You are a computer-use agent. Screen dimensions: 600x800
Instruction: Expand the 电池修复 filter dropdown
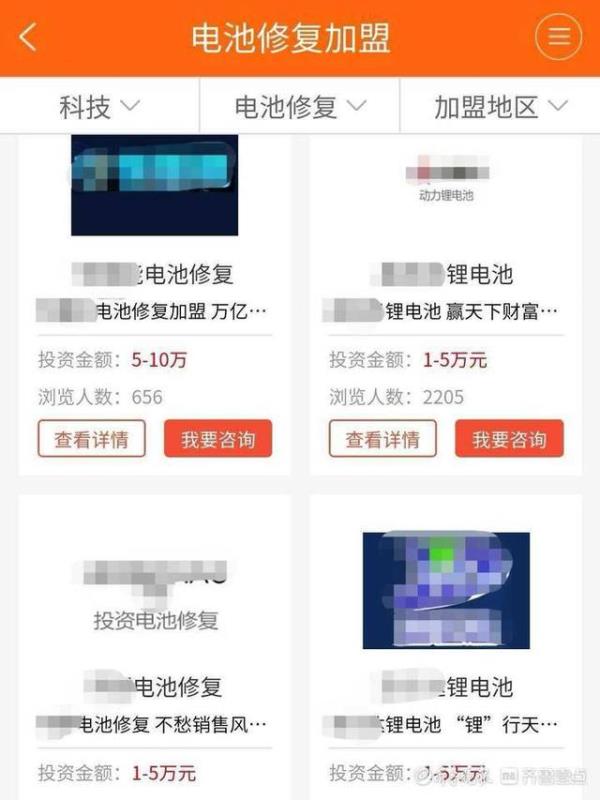pos(299,107)
